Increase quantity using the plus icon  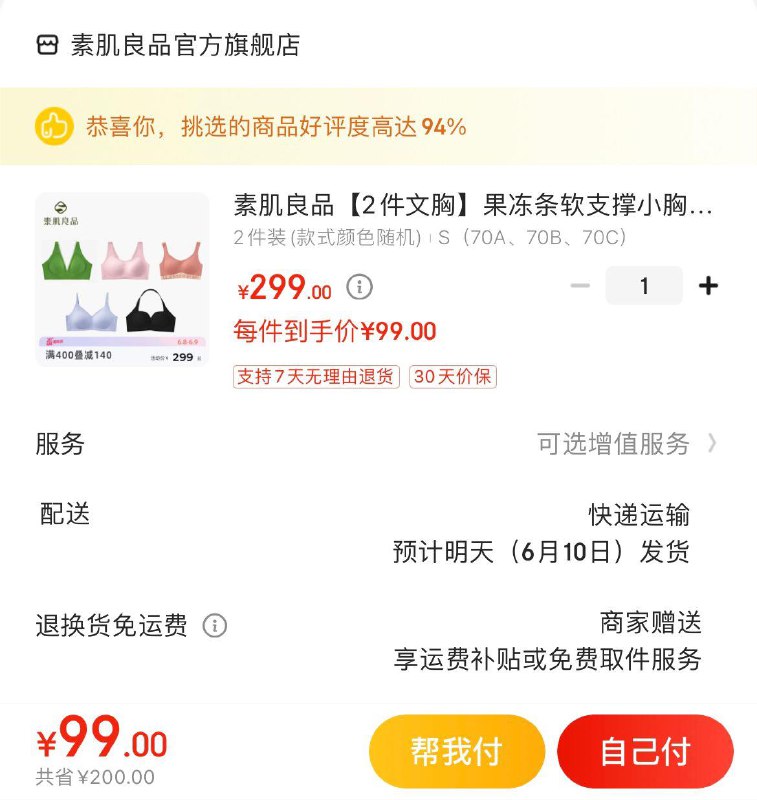(708, 285)
